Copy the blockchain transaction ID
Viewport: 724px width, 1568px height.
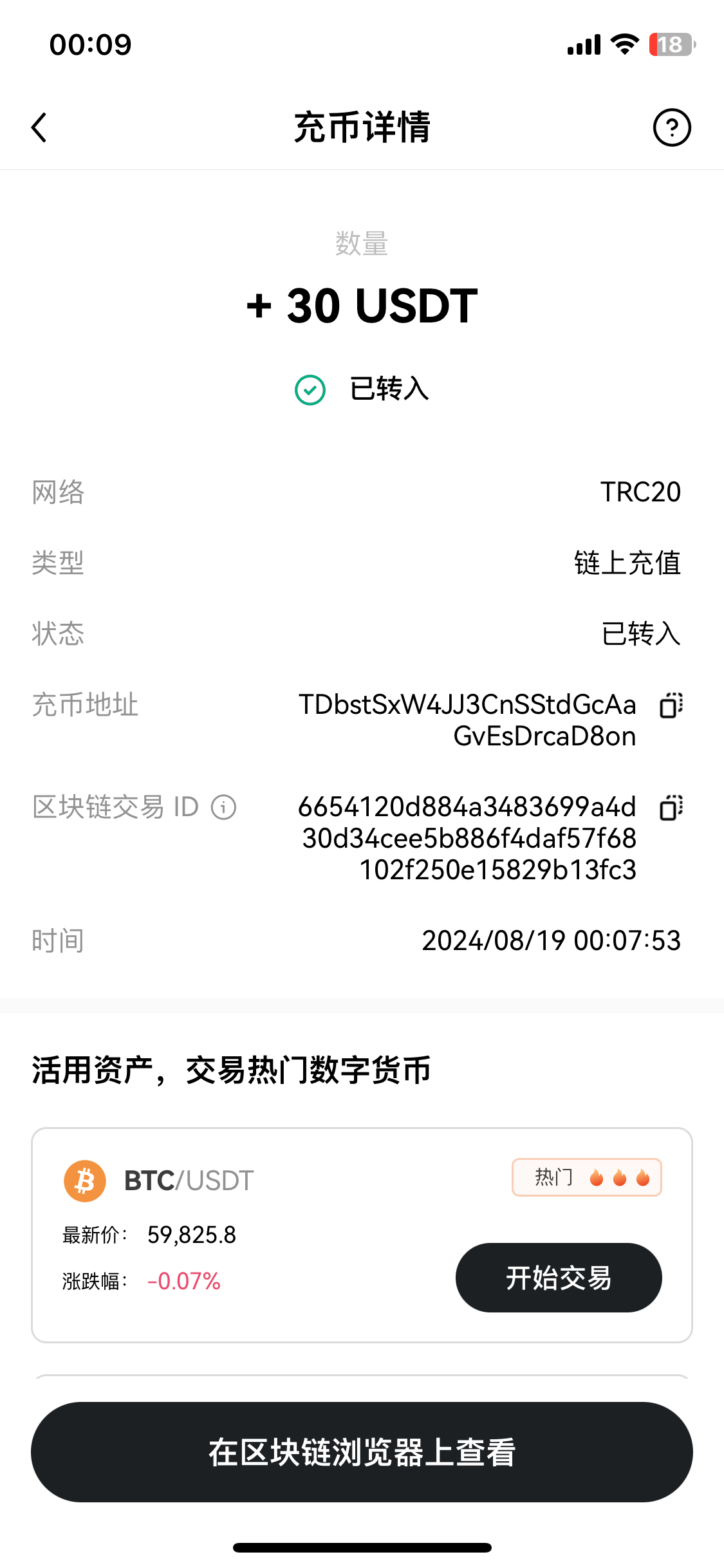[x=671, y=807]
